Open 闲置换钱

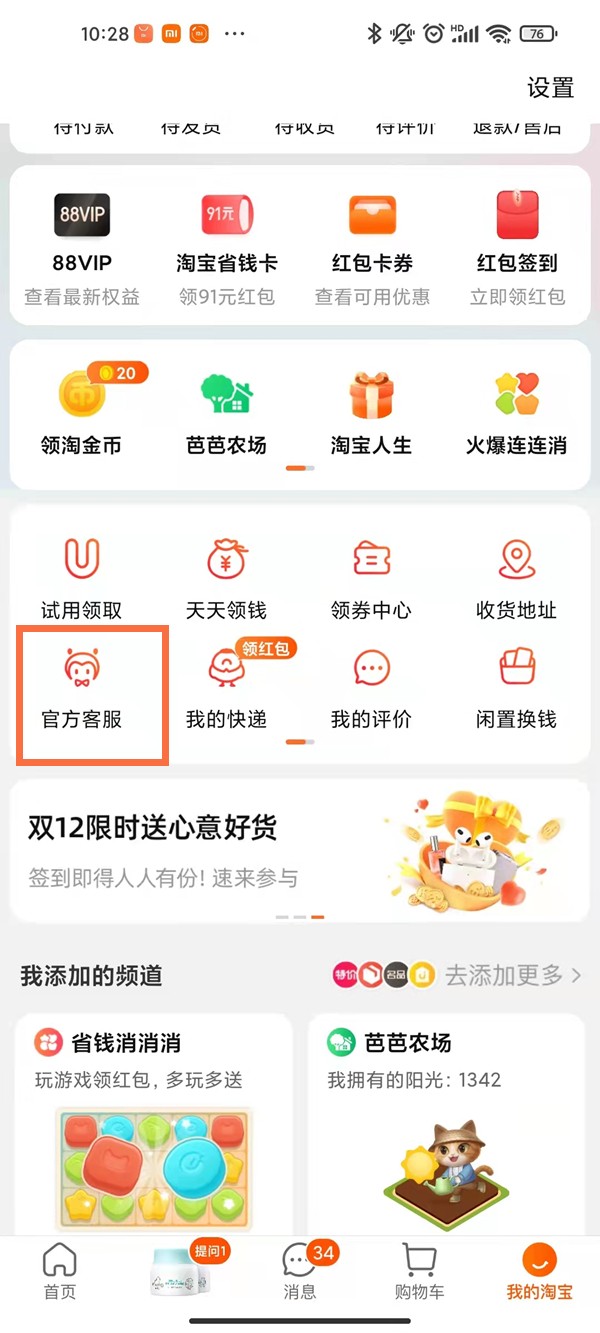[x=516, y=688]
